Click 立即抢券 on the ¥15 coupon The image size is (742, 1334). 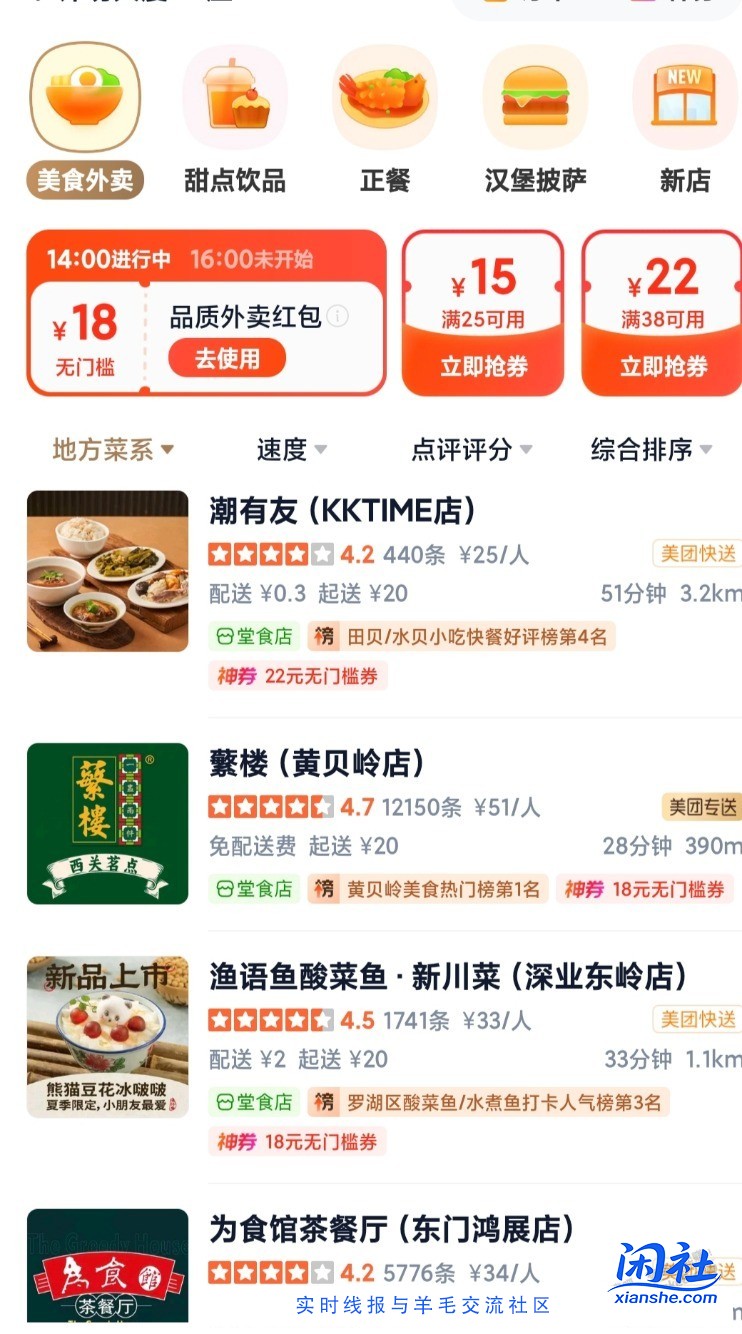tap(483, 366)
